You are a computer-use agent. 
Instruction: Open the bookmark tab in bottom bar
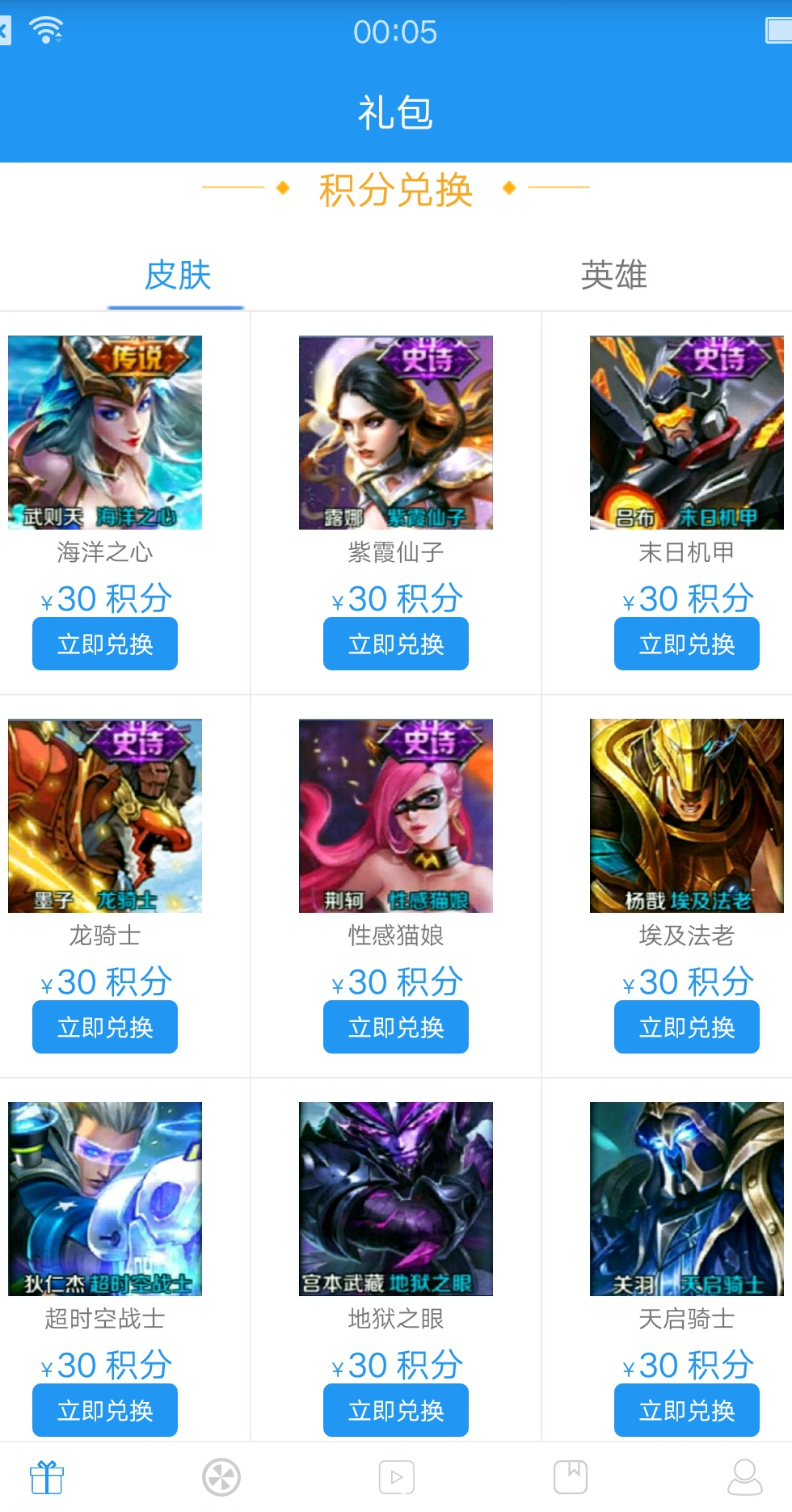pos(571,1477)
